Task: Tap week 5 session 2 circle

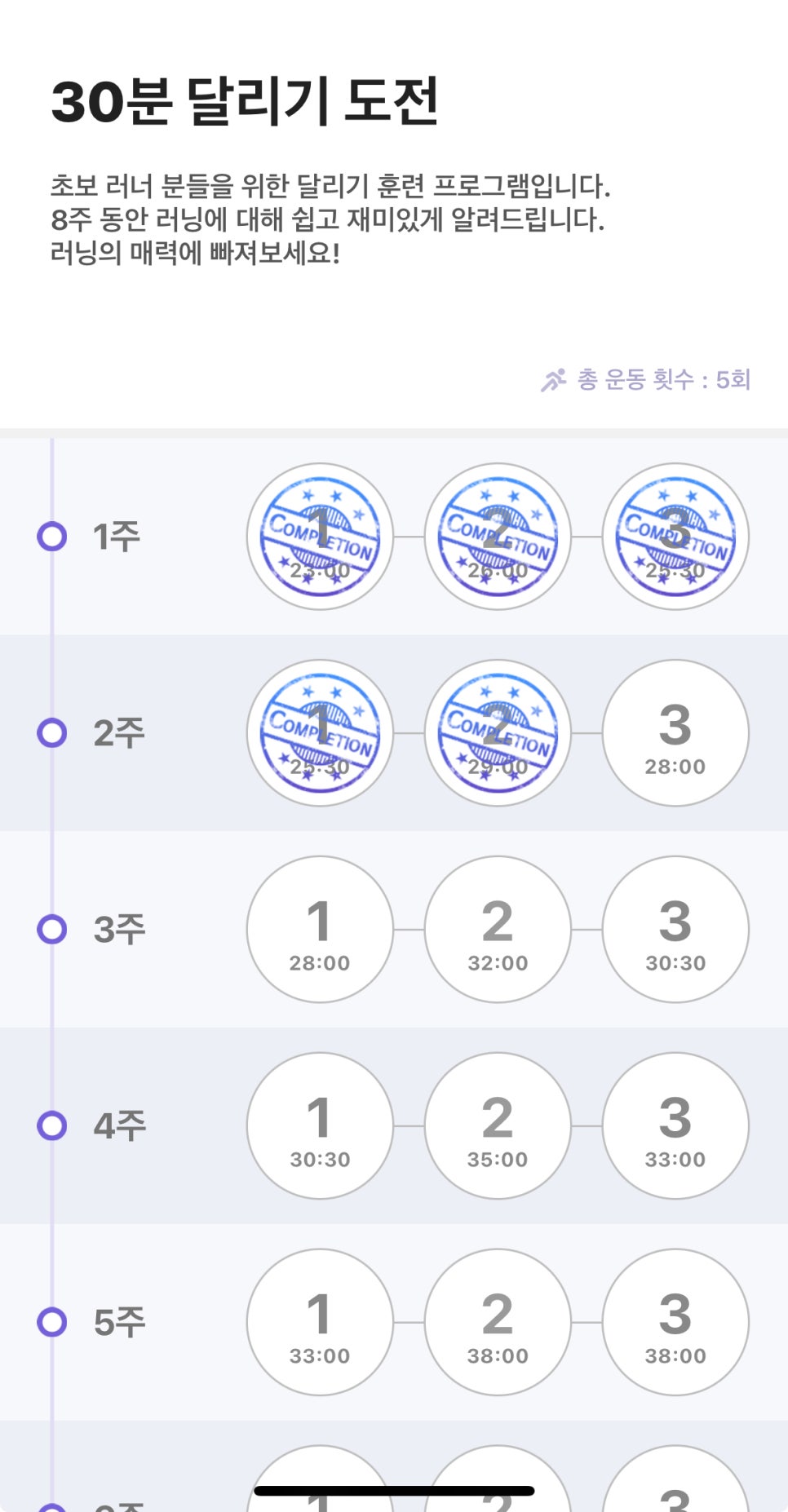Action: (498, 1323)
